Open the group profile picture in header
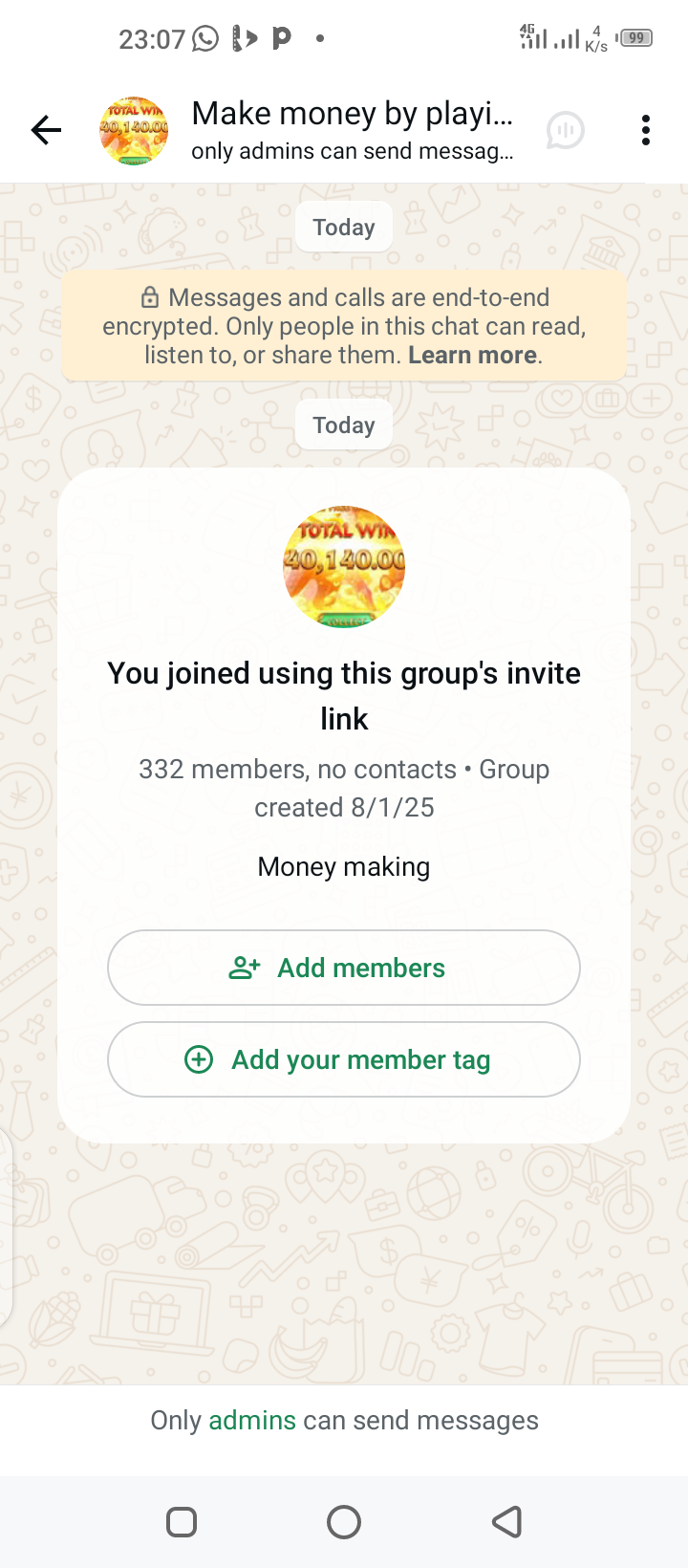This screenshot has width=688, height=1568. point(134,131)
